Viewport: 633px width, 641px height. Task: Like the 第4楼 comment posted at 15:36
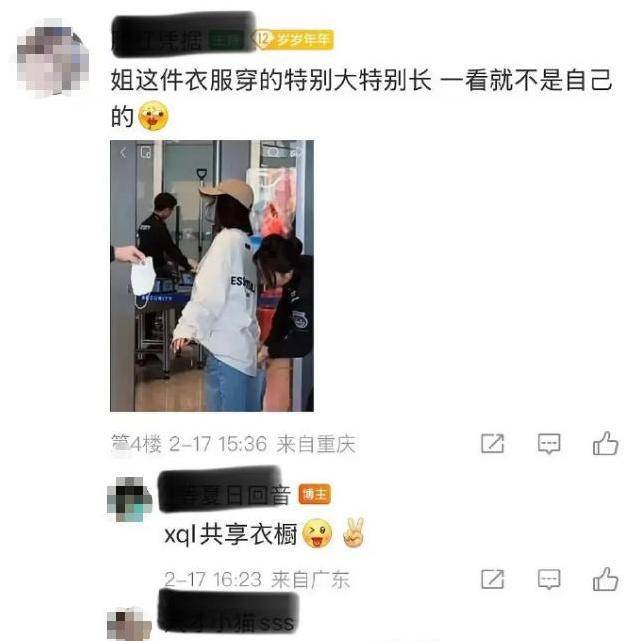coord(605,444)
